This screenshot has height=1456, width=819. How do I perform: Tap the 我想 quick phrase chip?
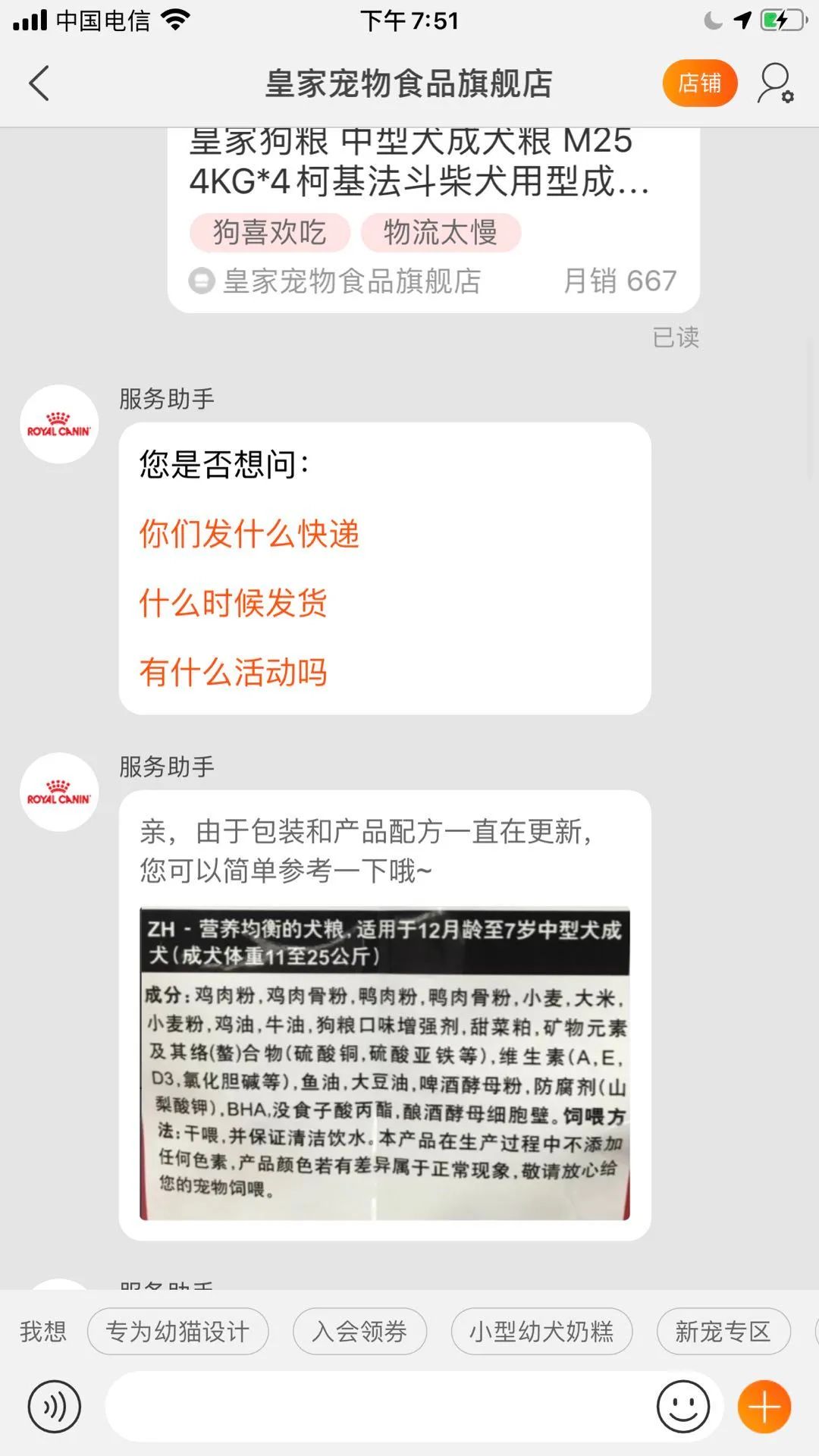pyautogui.click(x=43, y=1331)
